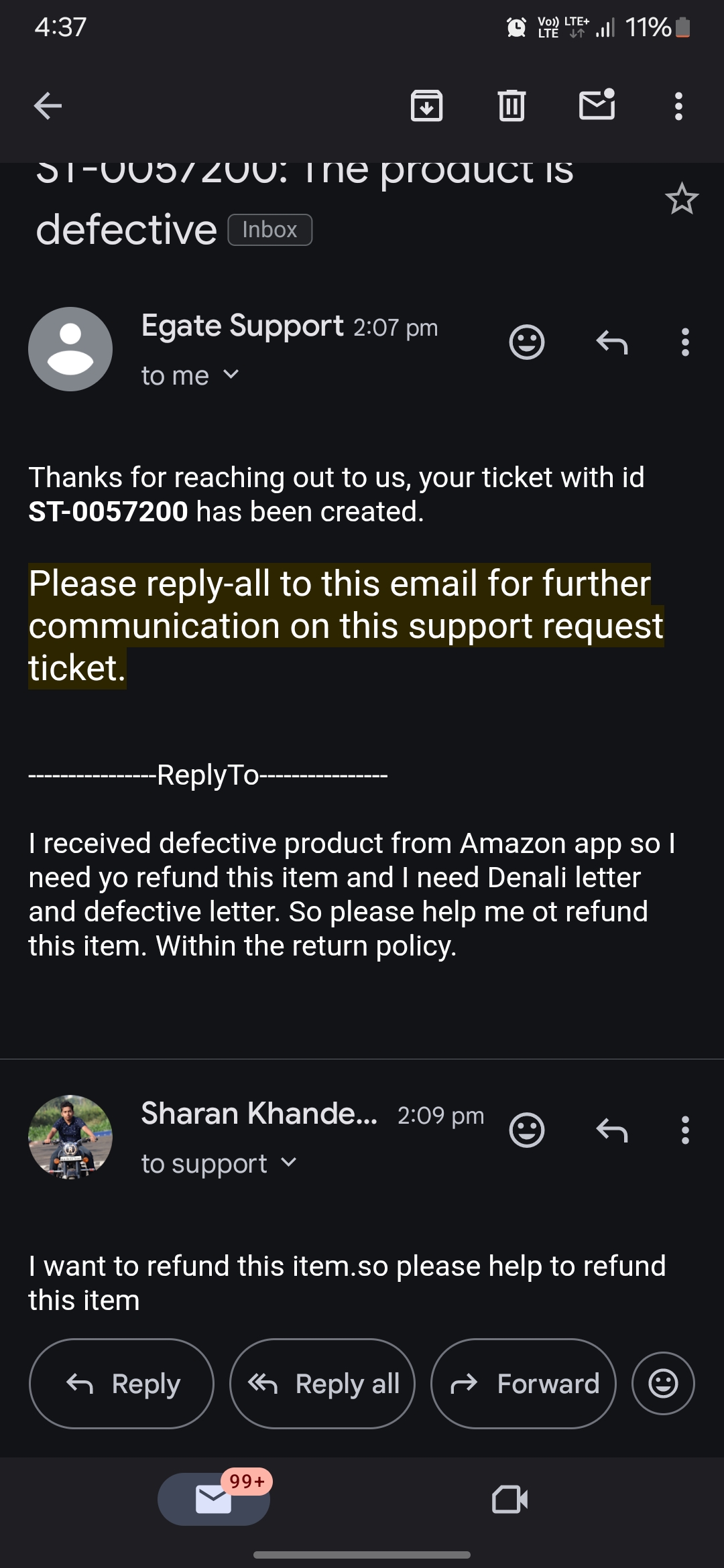Open more options for Egate Support's message
Image resolution: width=724 pixels, height=1568 pixels.
tap(684, 342)
